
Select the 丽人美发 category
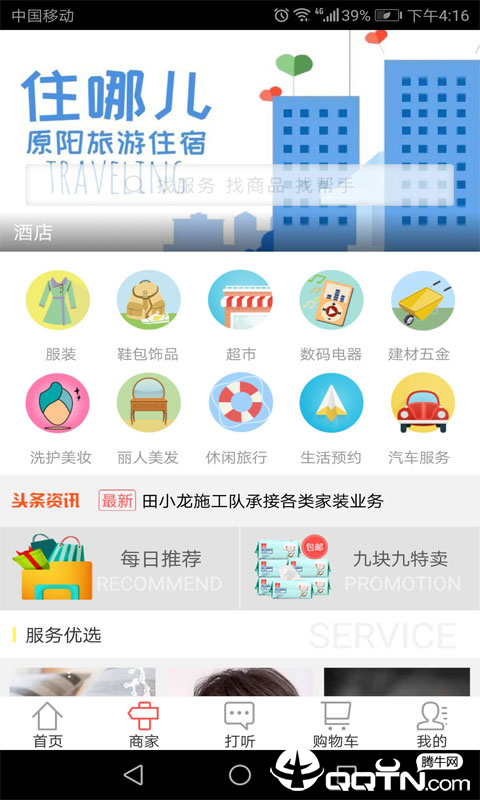pyautogui.click(x=148, y=419)
